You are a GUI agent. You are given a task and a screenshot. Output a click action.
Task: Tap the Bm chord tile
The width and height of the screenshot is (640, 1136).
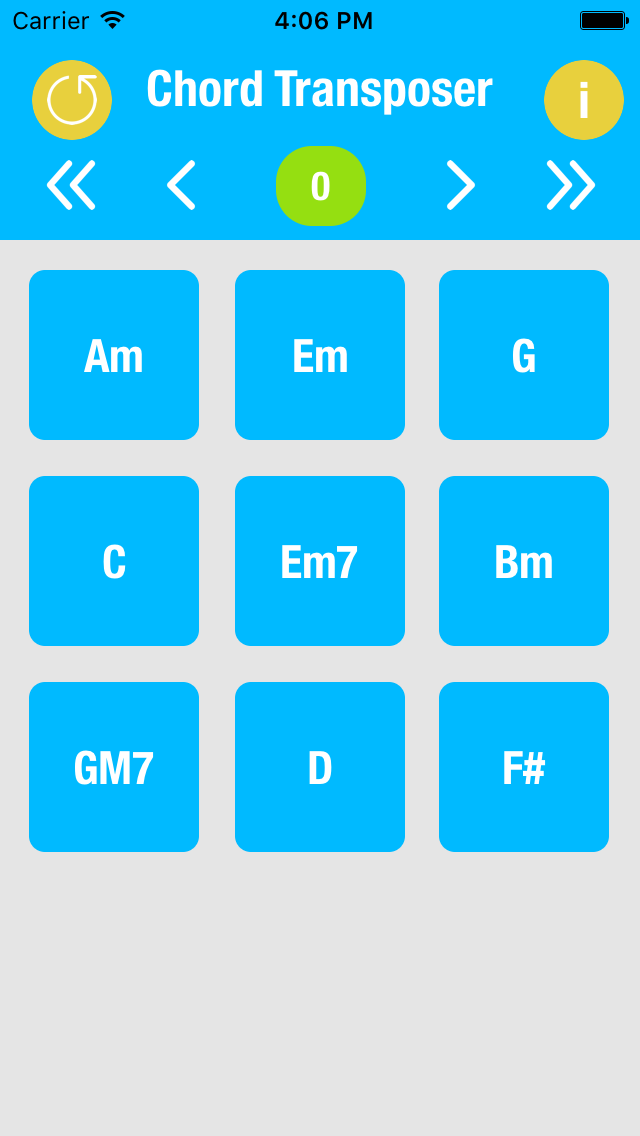point(524,561)
